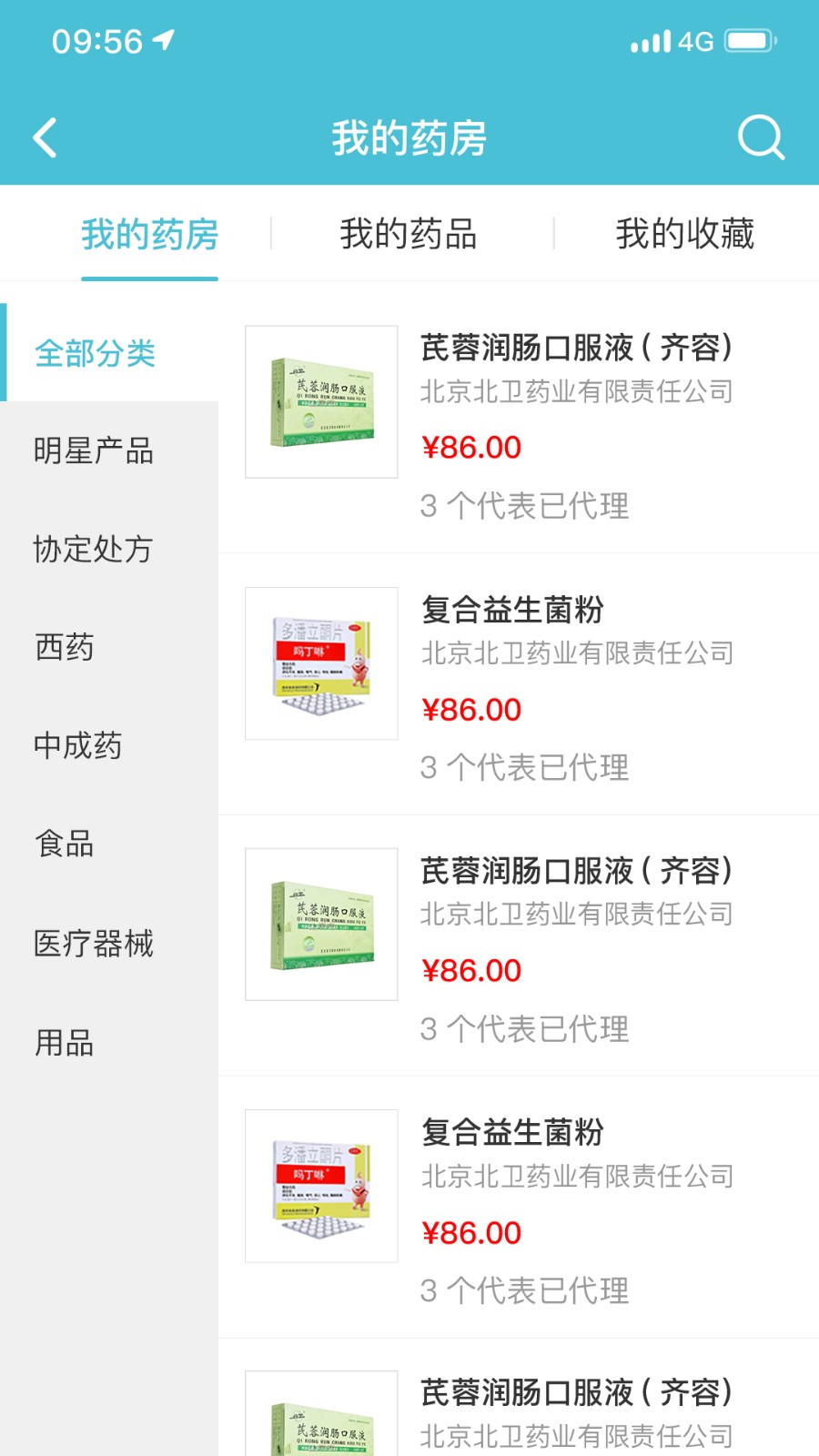The image size is (819, 1456).
Task: Switch to the 我的收藏 tab
Action: pos(686,234)
